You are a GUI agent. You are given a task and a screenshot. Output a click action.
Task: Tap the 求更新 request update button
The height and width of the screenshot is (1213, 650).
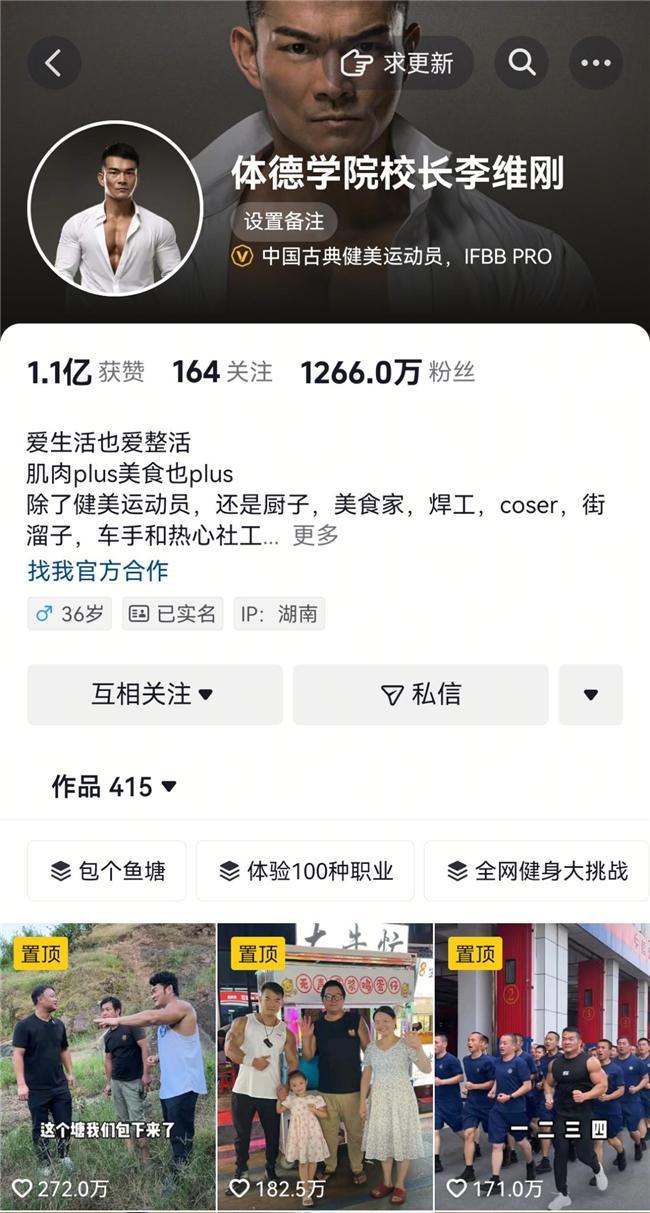pyautogui.click(x=398, y=64)
